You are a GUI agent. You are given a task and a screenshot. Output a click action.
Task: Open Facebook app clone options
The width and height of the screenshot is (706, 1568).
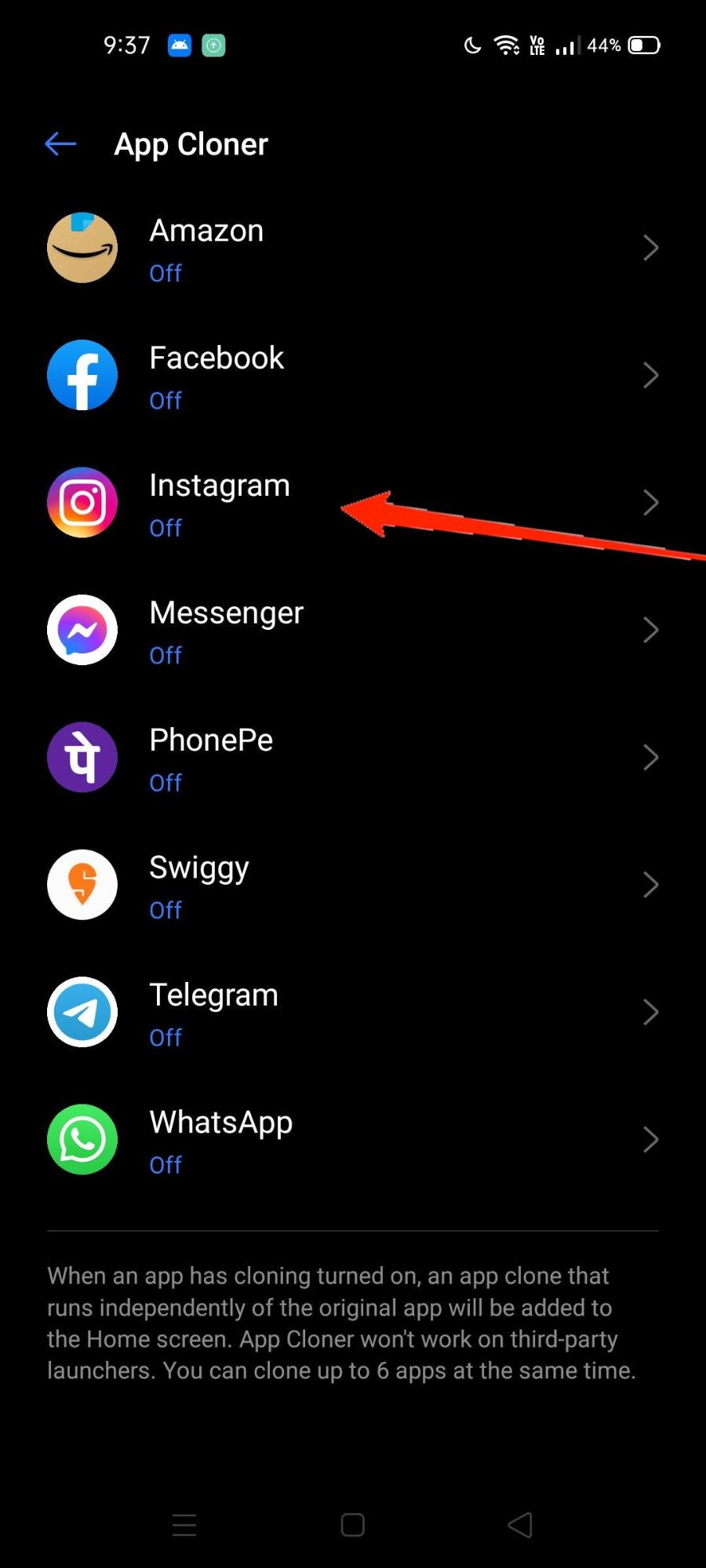pos(352,376)
